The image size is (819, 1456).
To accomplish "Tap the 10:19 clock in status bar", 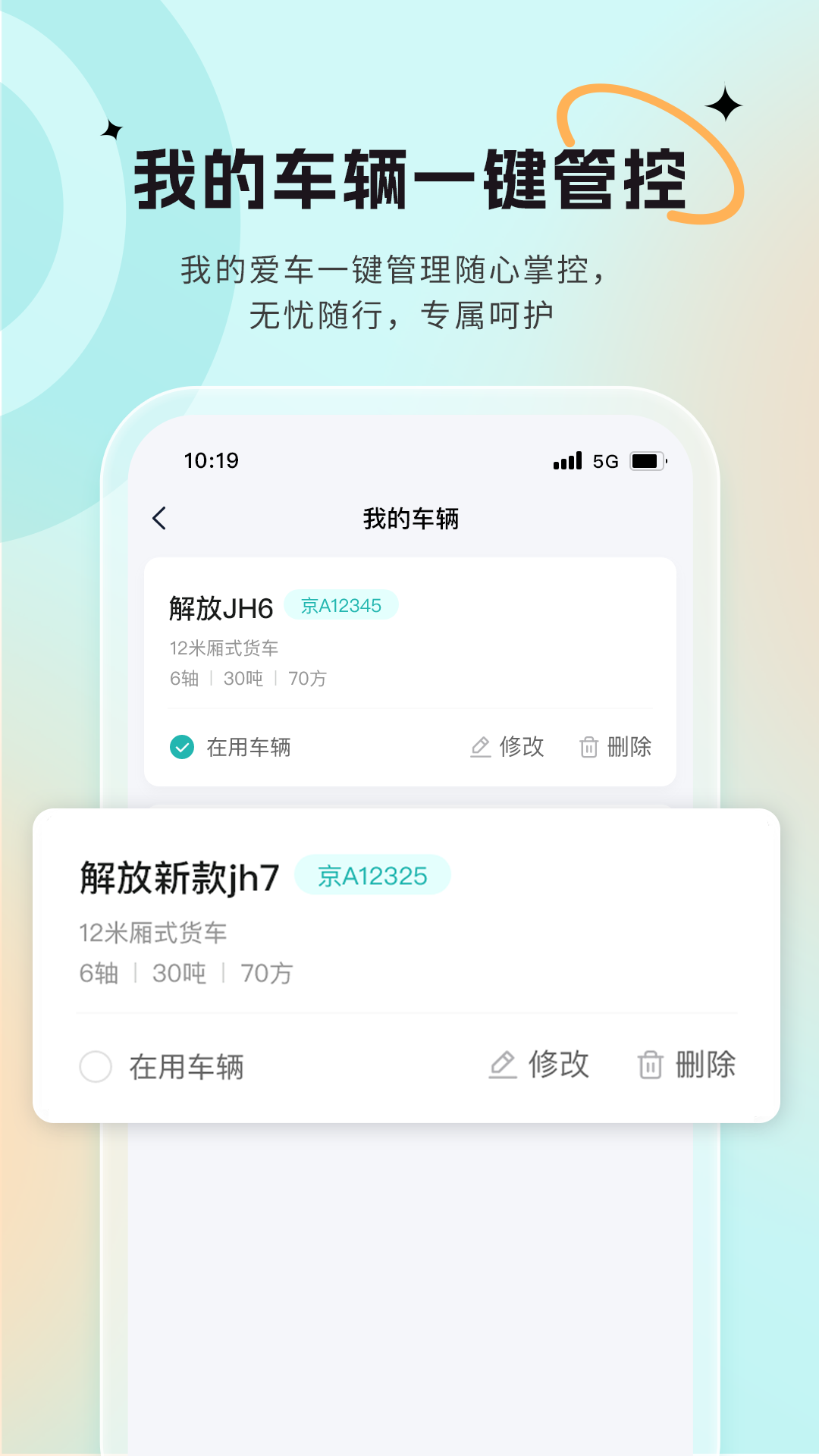I will click(209, 460).
